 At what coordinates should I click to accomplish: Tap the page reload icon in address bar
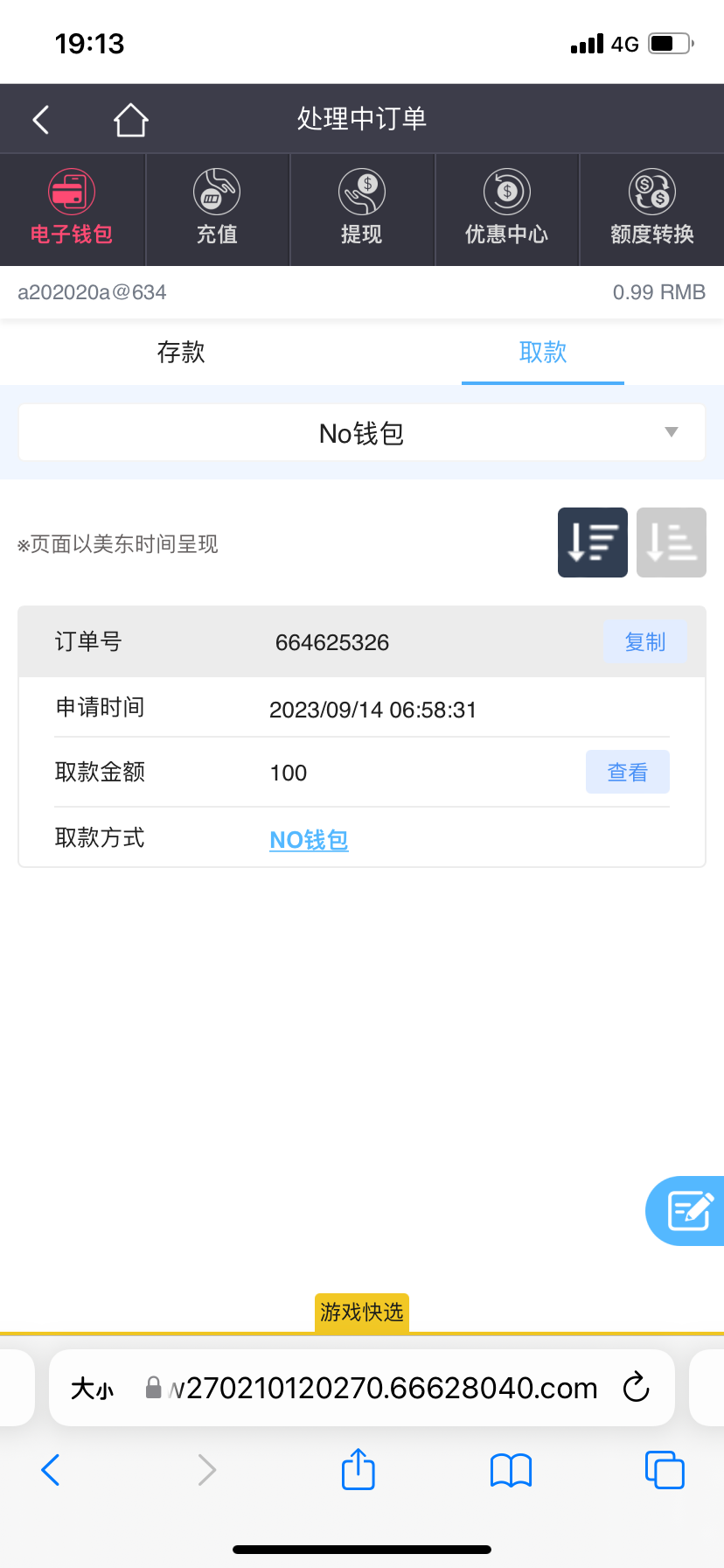pos(636,1388)
